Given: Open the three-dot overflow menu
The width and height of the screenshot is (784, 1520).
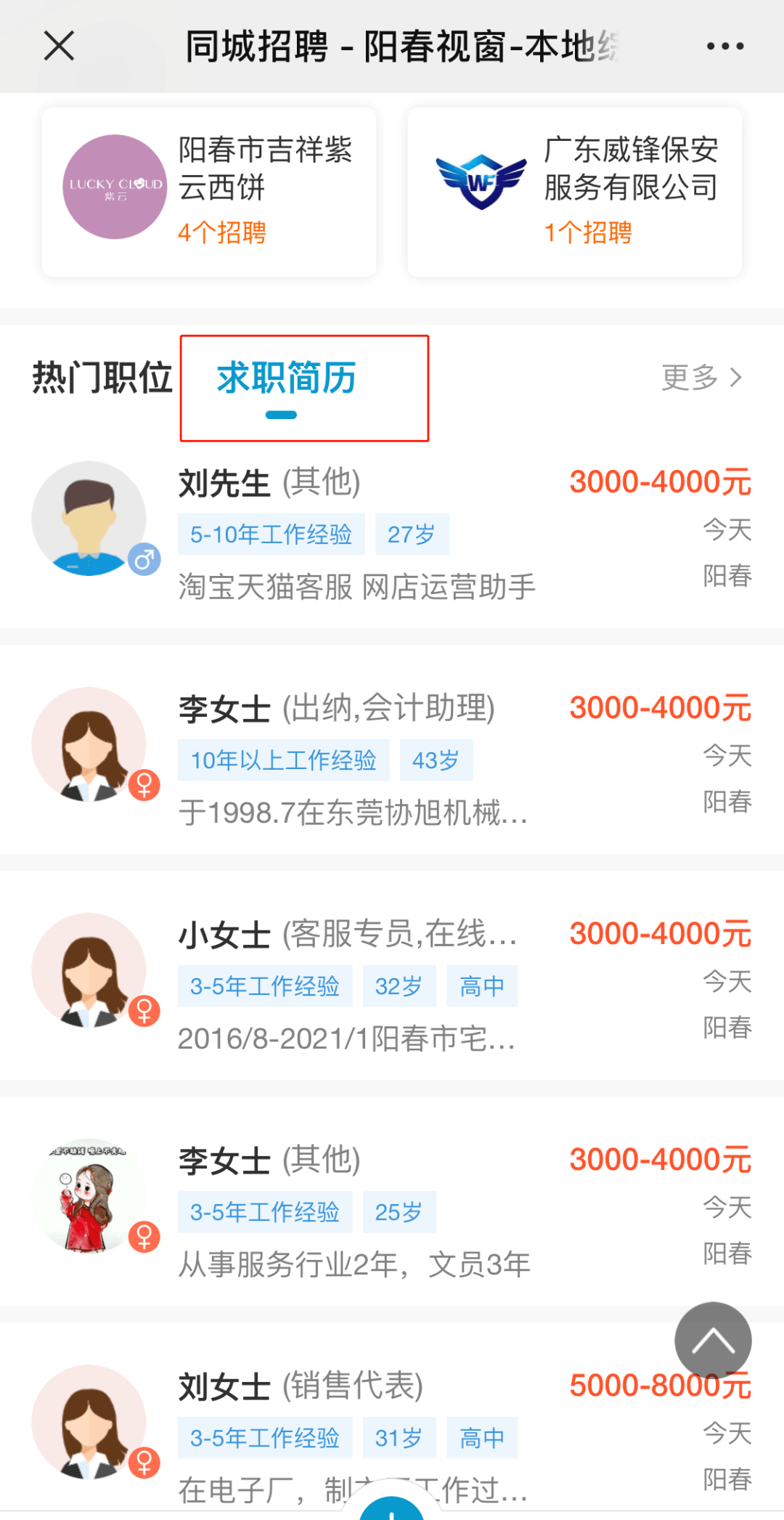Looking at the screenshot, I should [724, 46].
